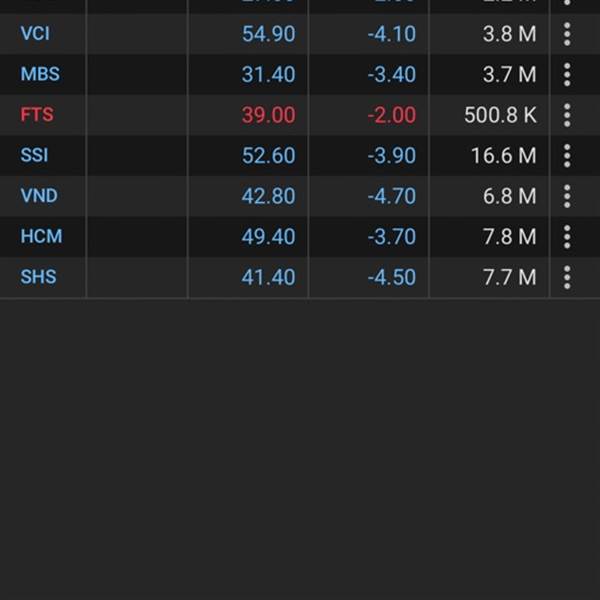Open the overflow menu for MBS
Viewport: 600px width, 600px height.
click(567, 74)
